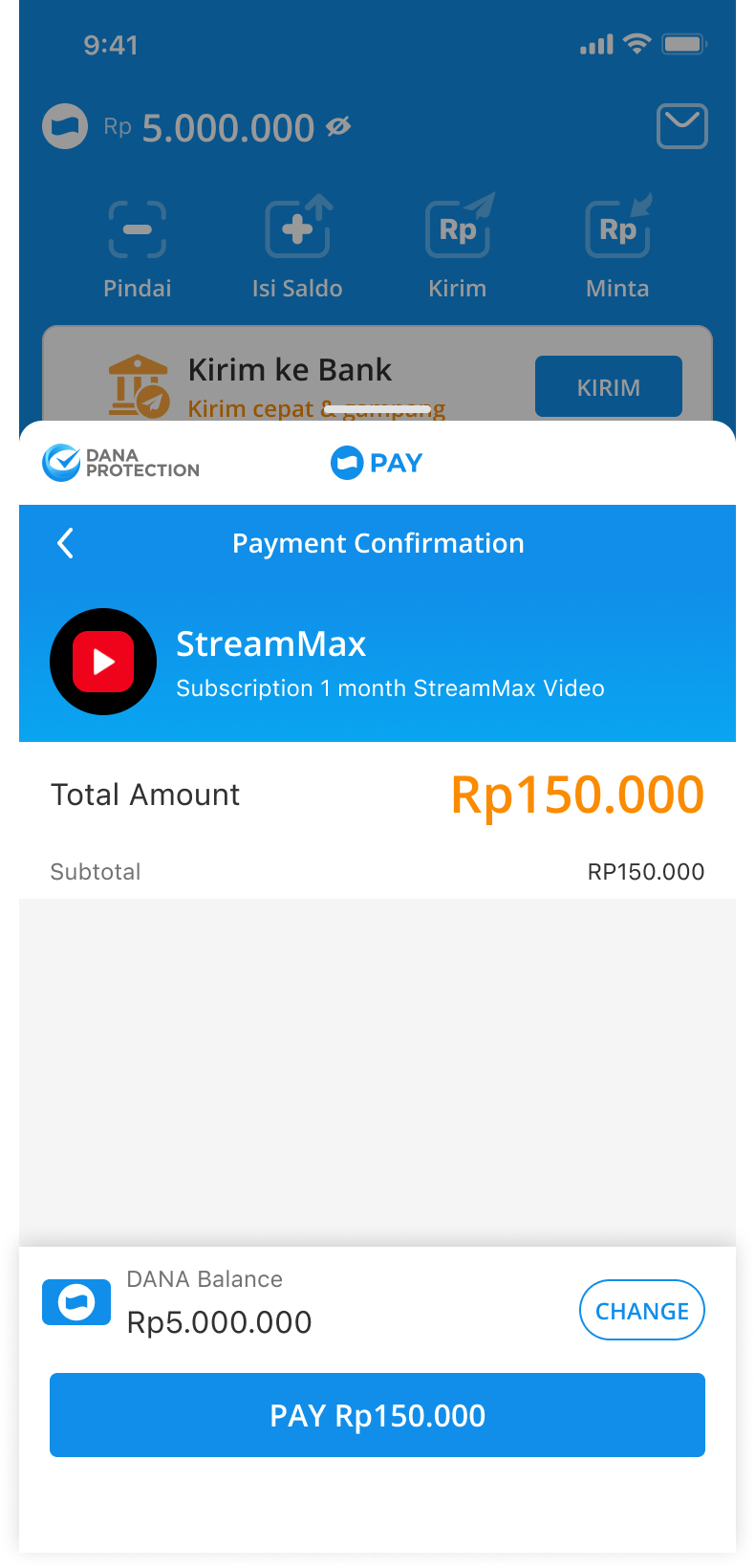Go back from Payment Confirmation

coord(65,543)
